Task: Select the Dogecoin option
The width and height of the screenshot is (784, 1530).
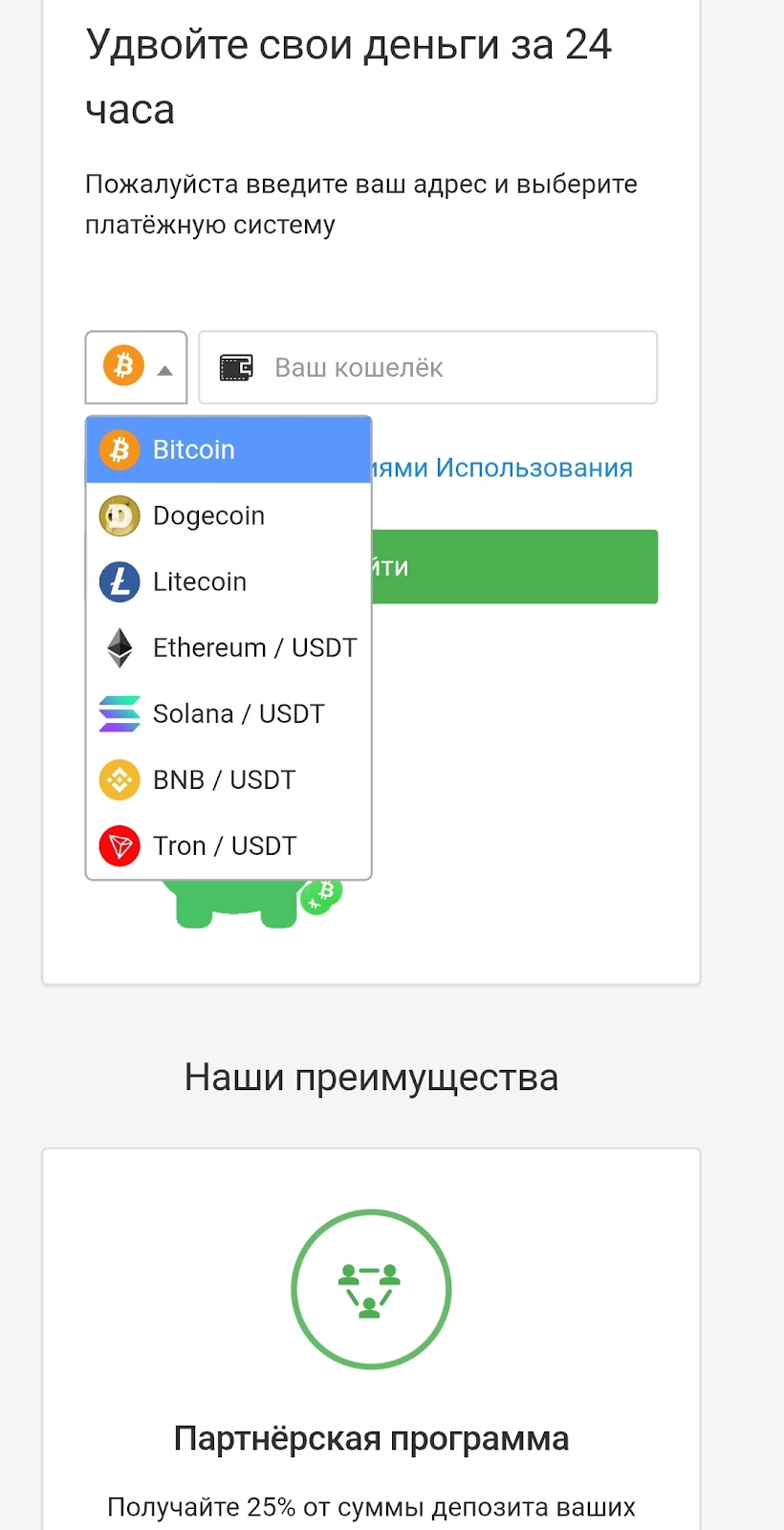Action: (208, 515)
